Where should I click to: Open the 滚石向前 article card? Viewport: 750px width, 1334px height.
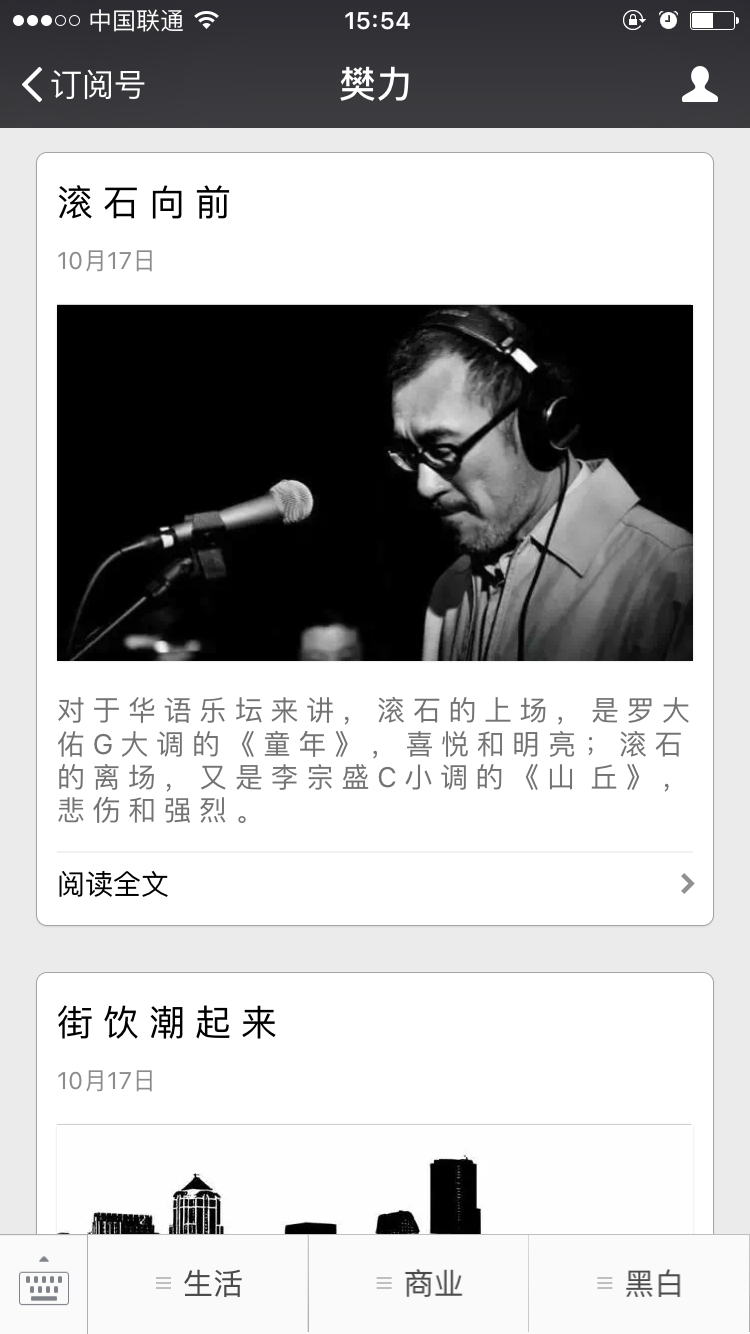click(375, 539)
